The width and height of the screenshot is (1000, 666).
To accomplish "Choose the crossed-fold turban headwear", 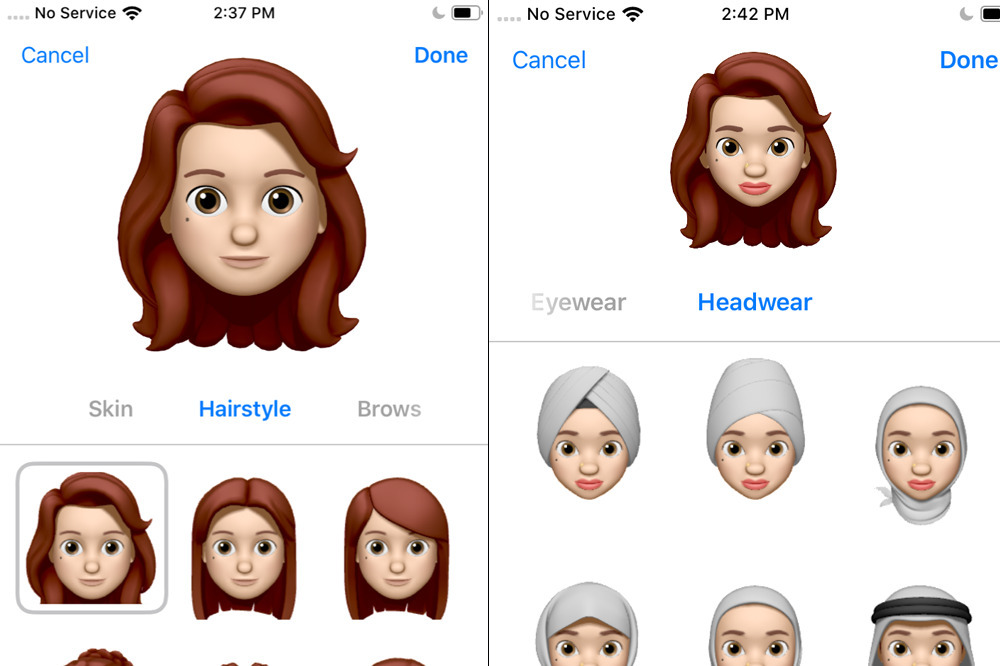I will pos(589,431).
